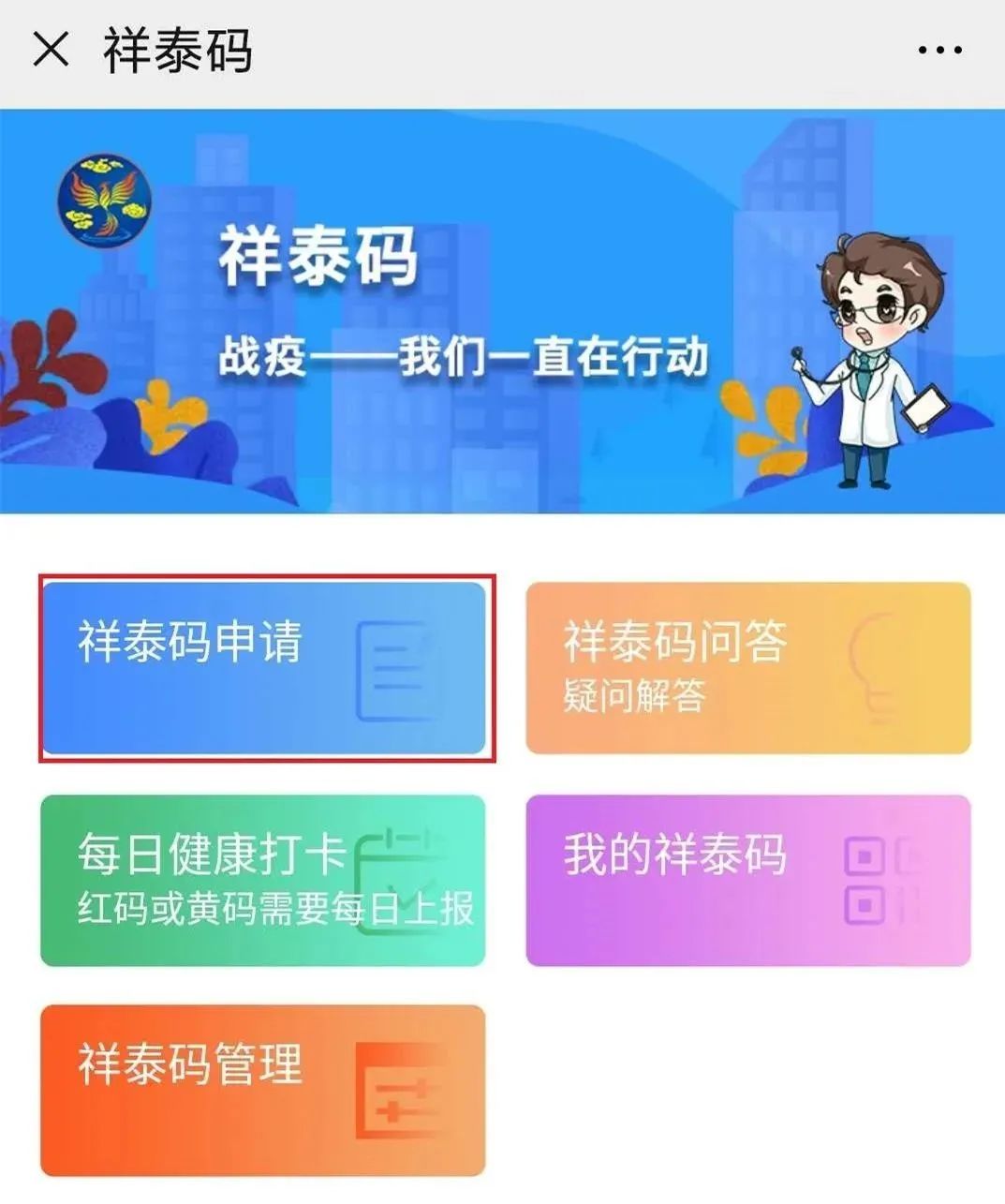Open the three-dot overflow menu
The image size is (1005, 1204).
tap(939, 51)
